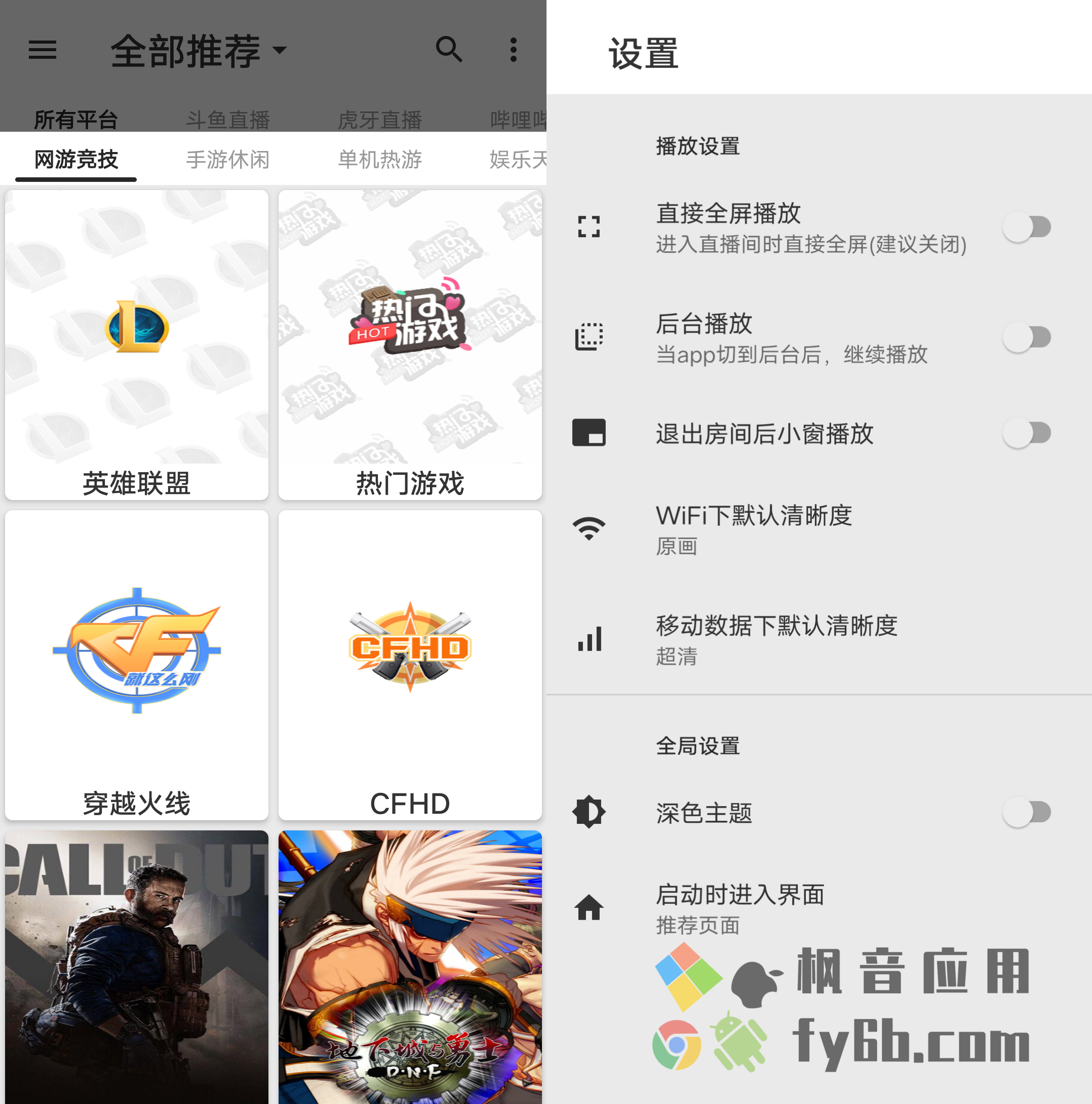Open the search icon
Image resolution: width=1092 pixels, height=1104 pixels.
(449, 50)
